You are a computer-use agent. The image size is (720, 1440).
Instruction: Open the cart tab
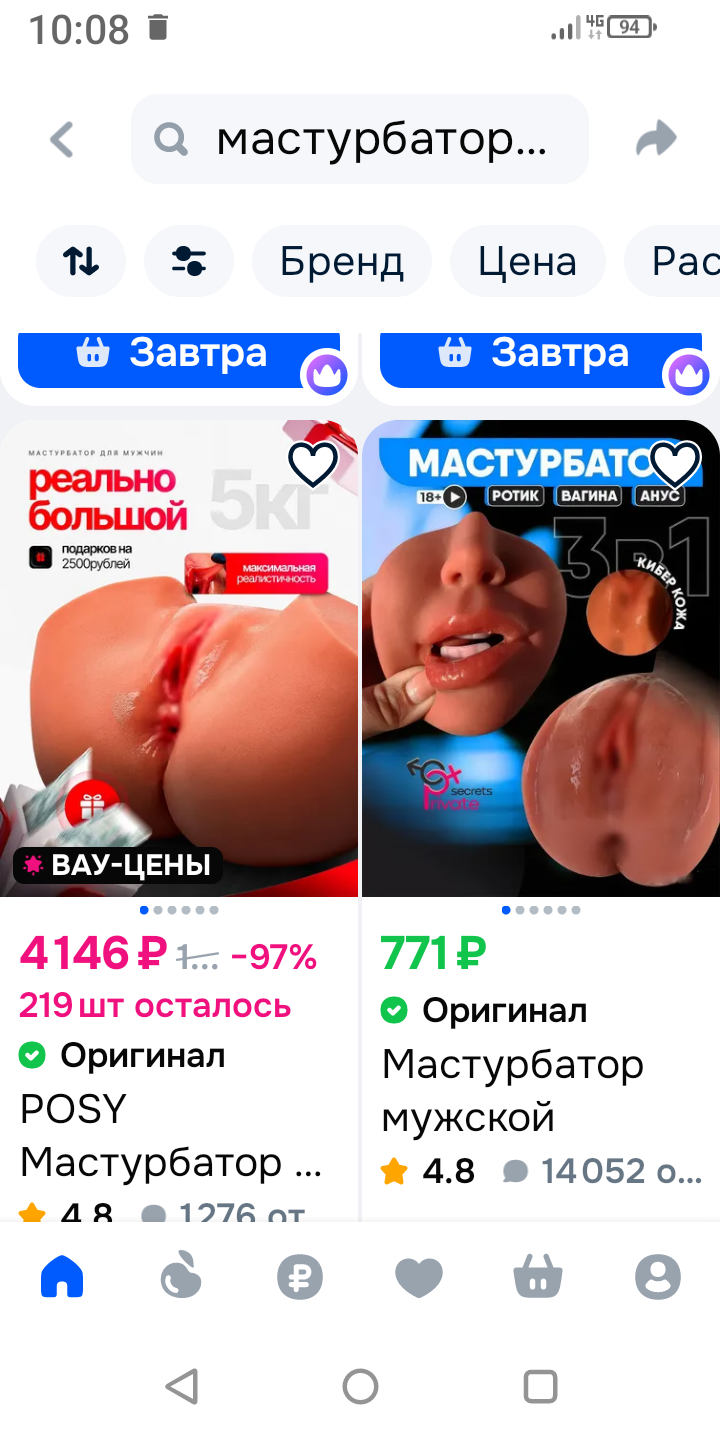pos(538,1278)
